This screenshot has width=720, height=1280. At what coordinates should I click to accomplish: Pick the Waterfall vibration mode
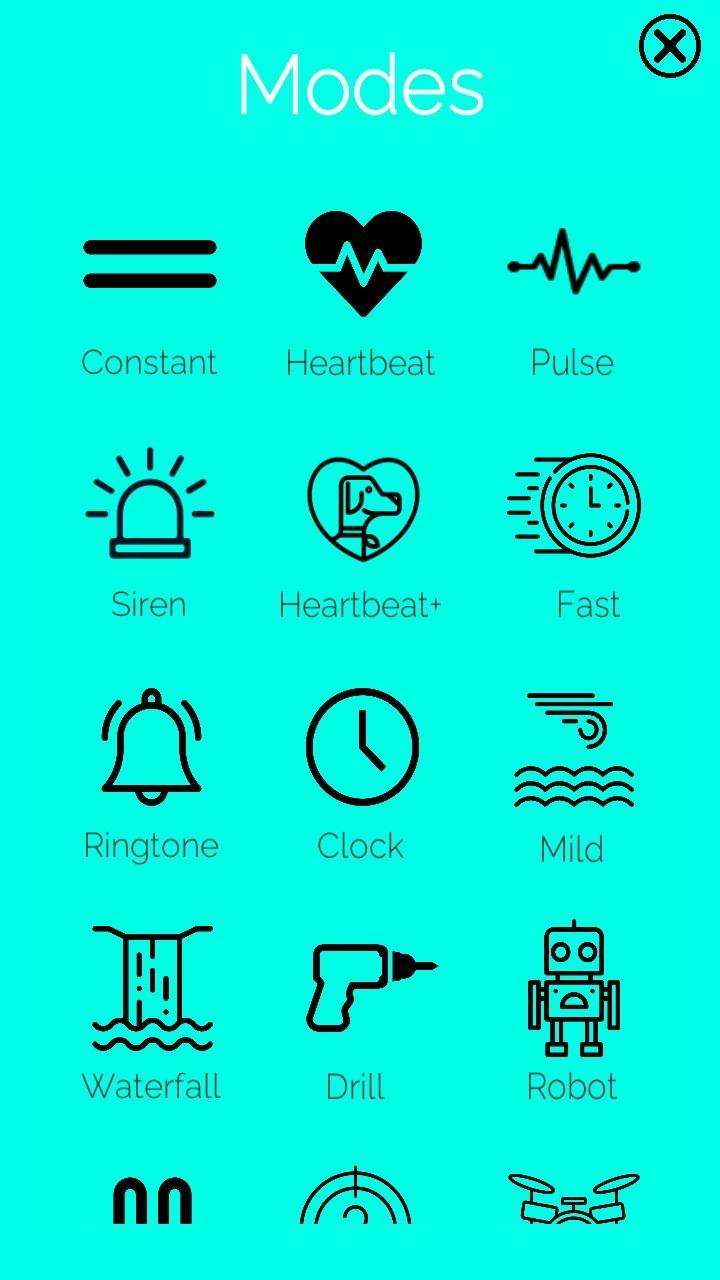(152, 988)
